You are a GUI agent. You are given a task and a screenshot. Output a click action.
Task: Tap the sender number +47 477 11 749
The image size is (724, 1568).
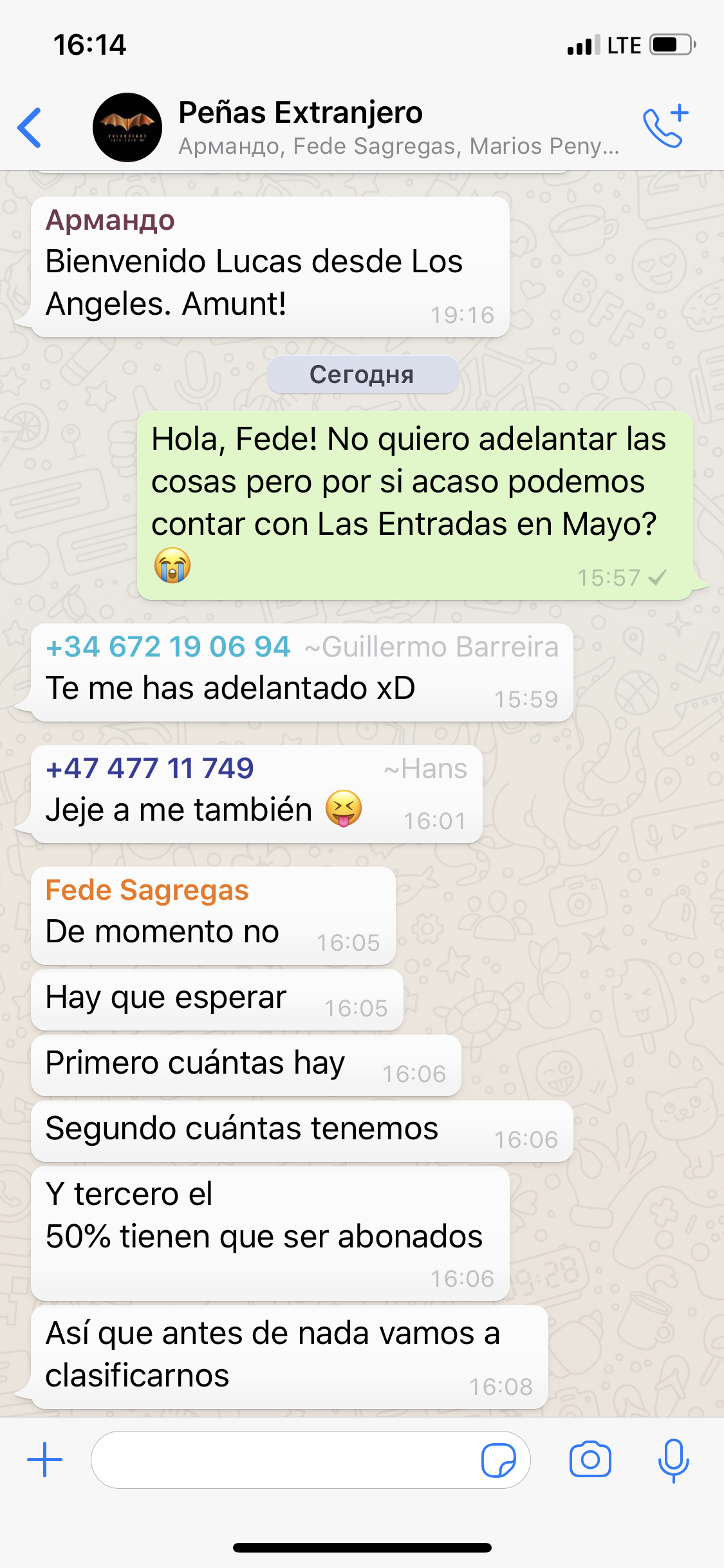(150, 769)
